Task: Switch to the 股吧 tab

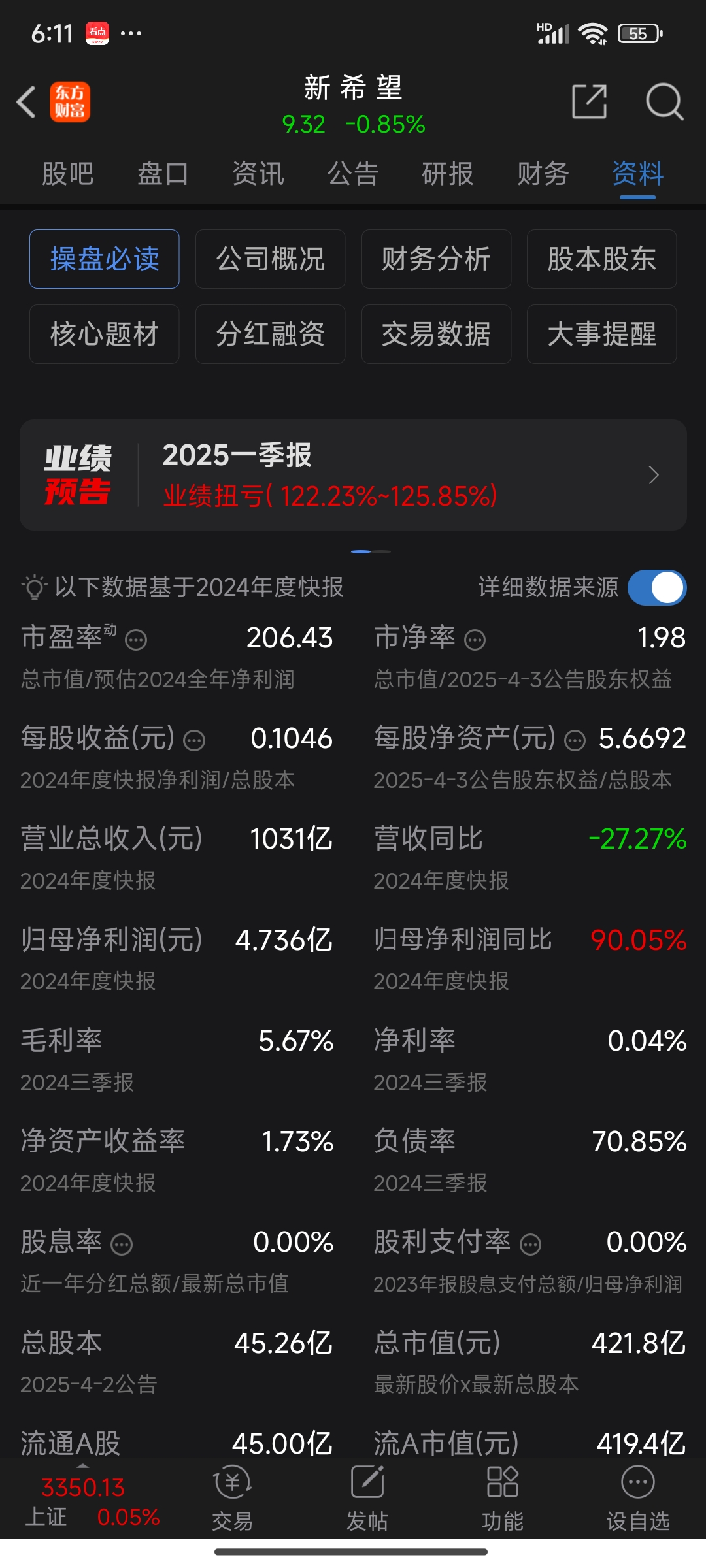Action: point(68,174)
